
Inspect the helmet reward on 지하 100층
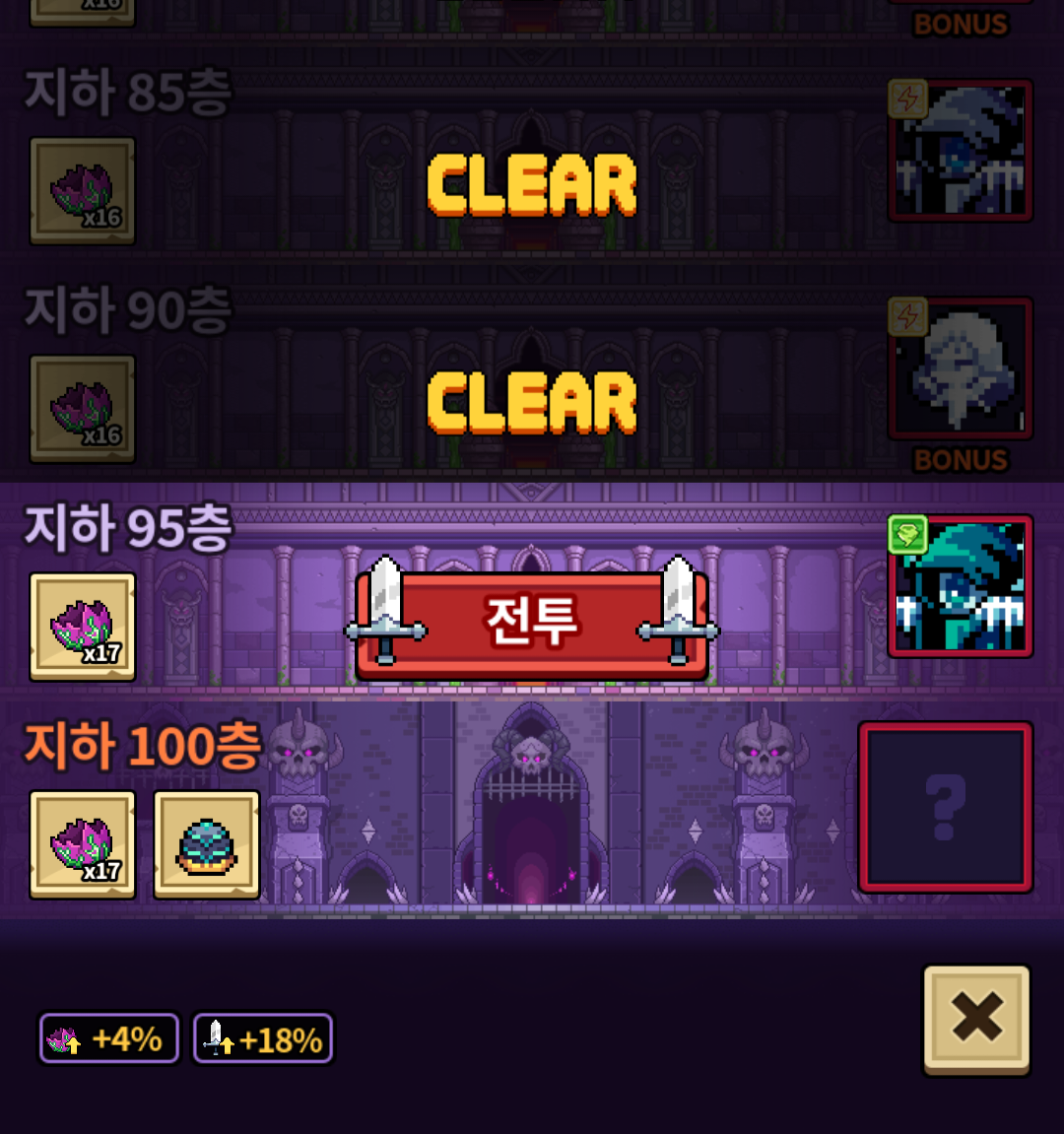click(207, 844)
